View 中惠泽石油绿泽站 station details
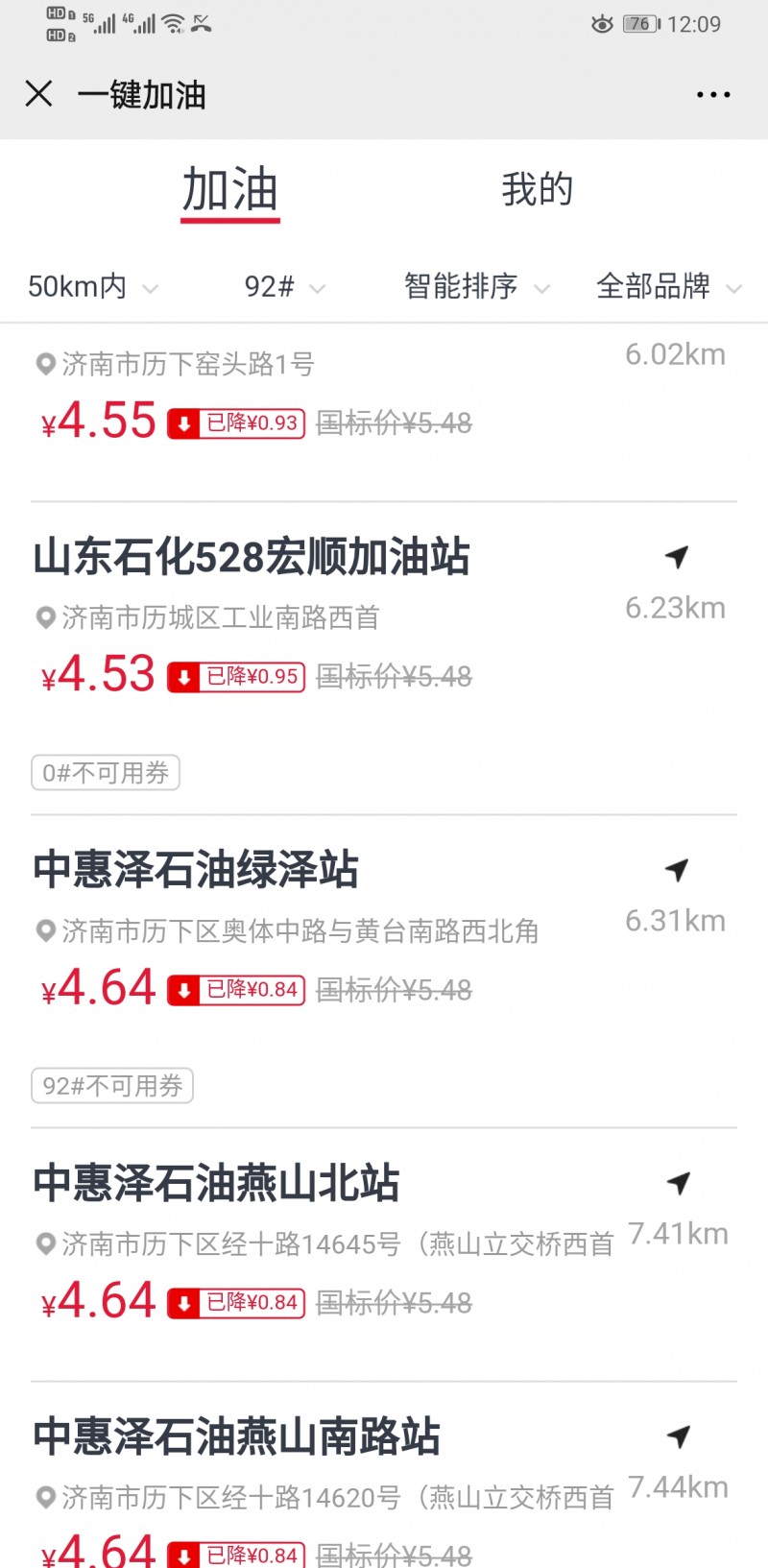768x1568 pixels. (196, 870)
